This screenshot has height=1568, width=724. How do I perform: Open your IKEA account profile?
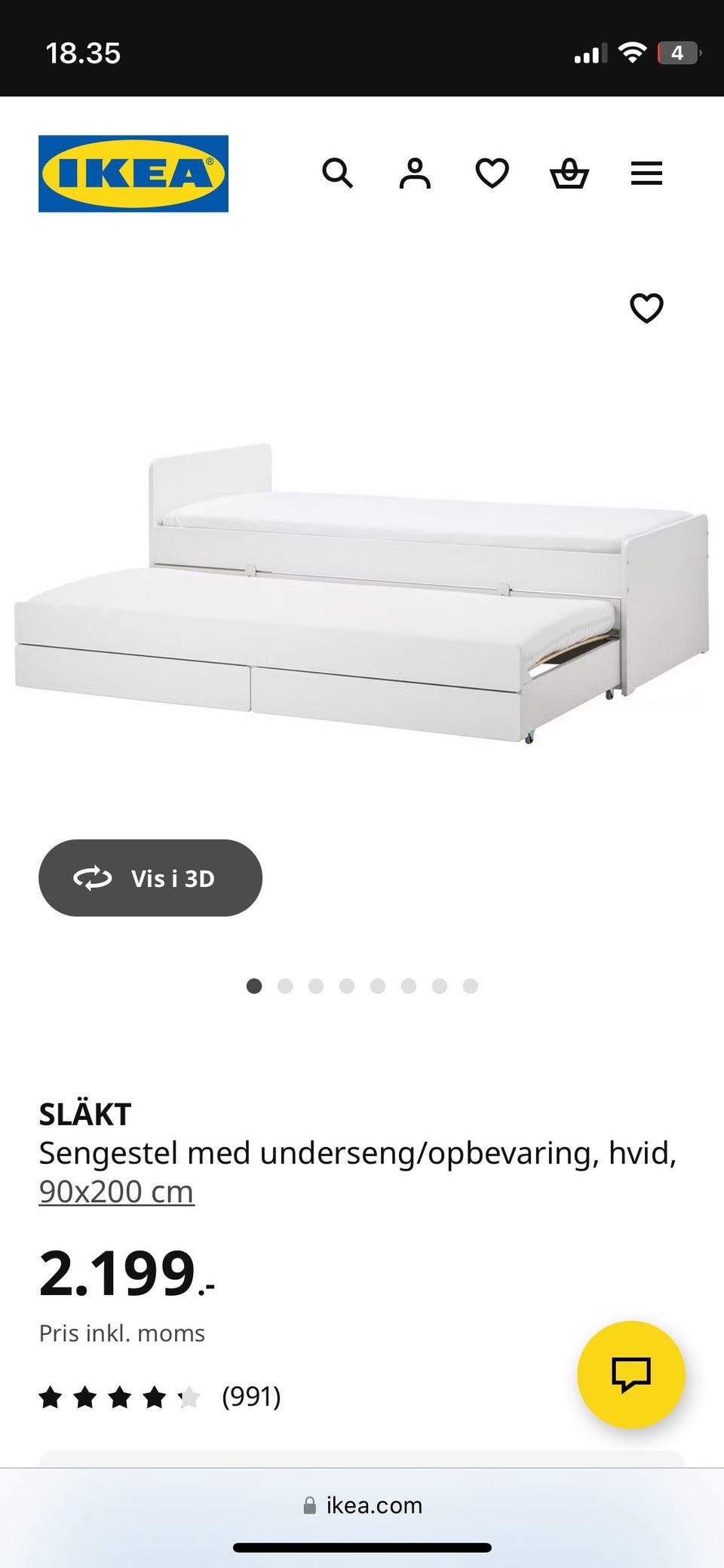pyautogui.click(x=415, y=173)
